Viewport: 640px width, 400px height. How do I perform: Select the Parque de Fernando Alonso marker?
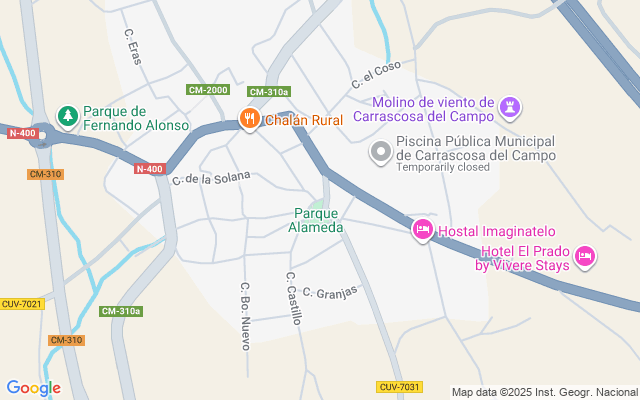(x=68, y=117)
